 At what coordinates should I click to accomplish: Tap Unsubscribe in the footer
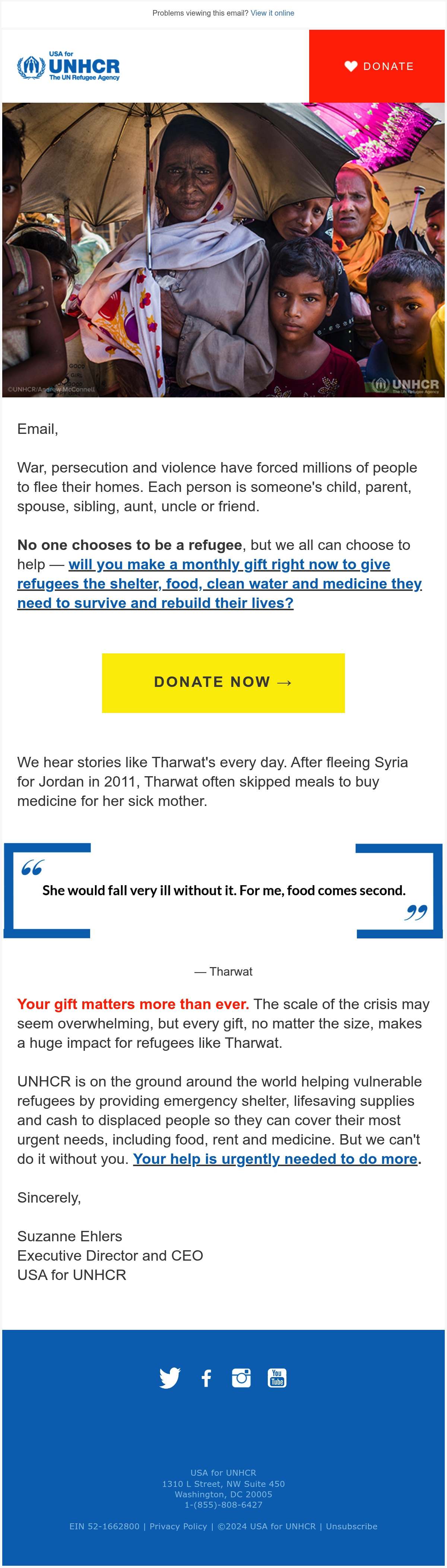click(351, 1526)
